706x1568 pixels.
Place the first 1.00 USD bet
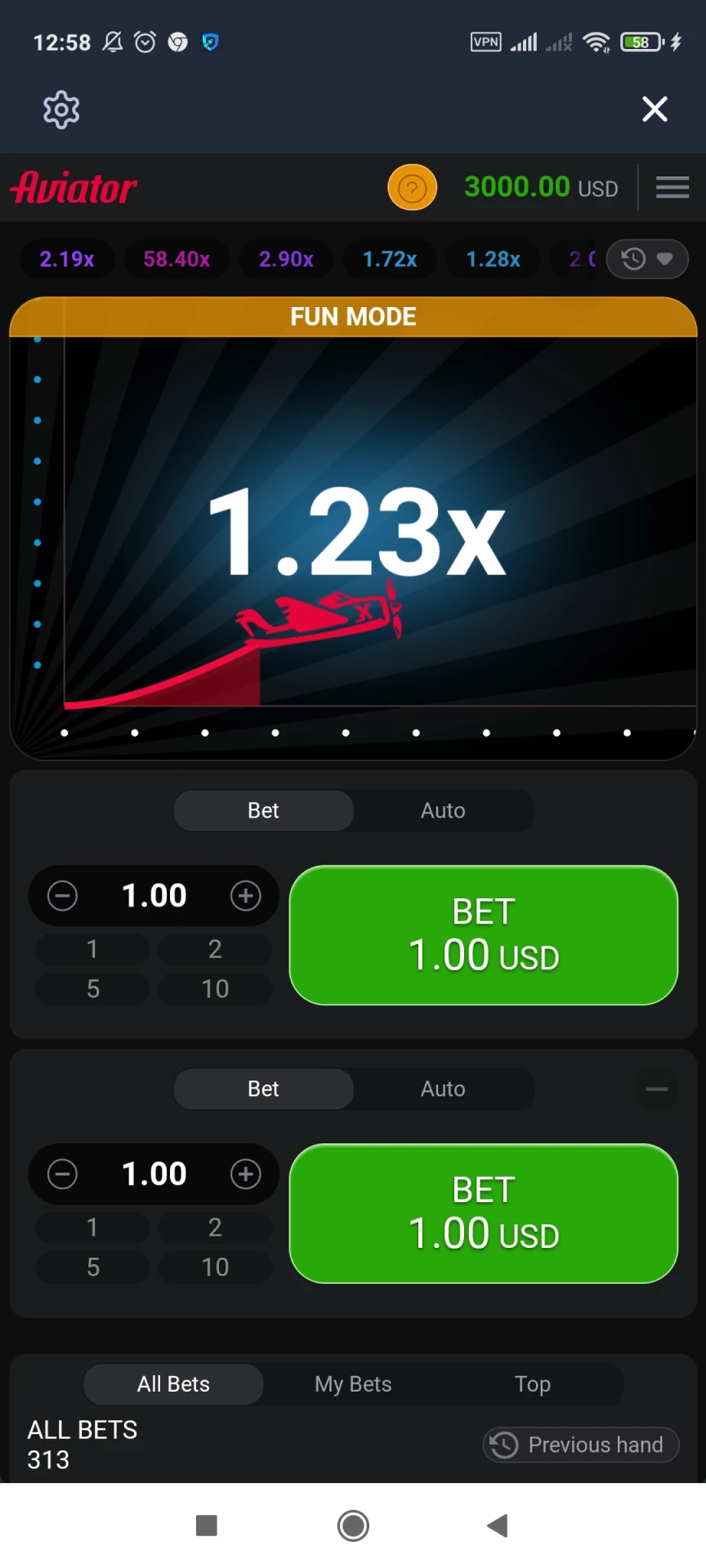483,935
